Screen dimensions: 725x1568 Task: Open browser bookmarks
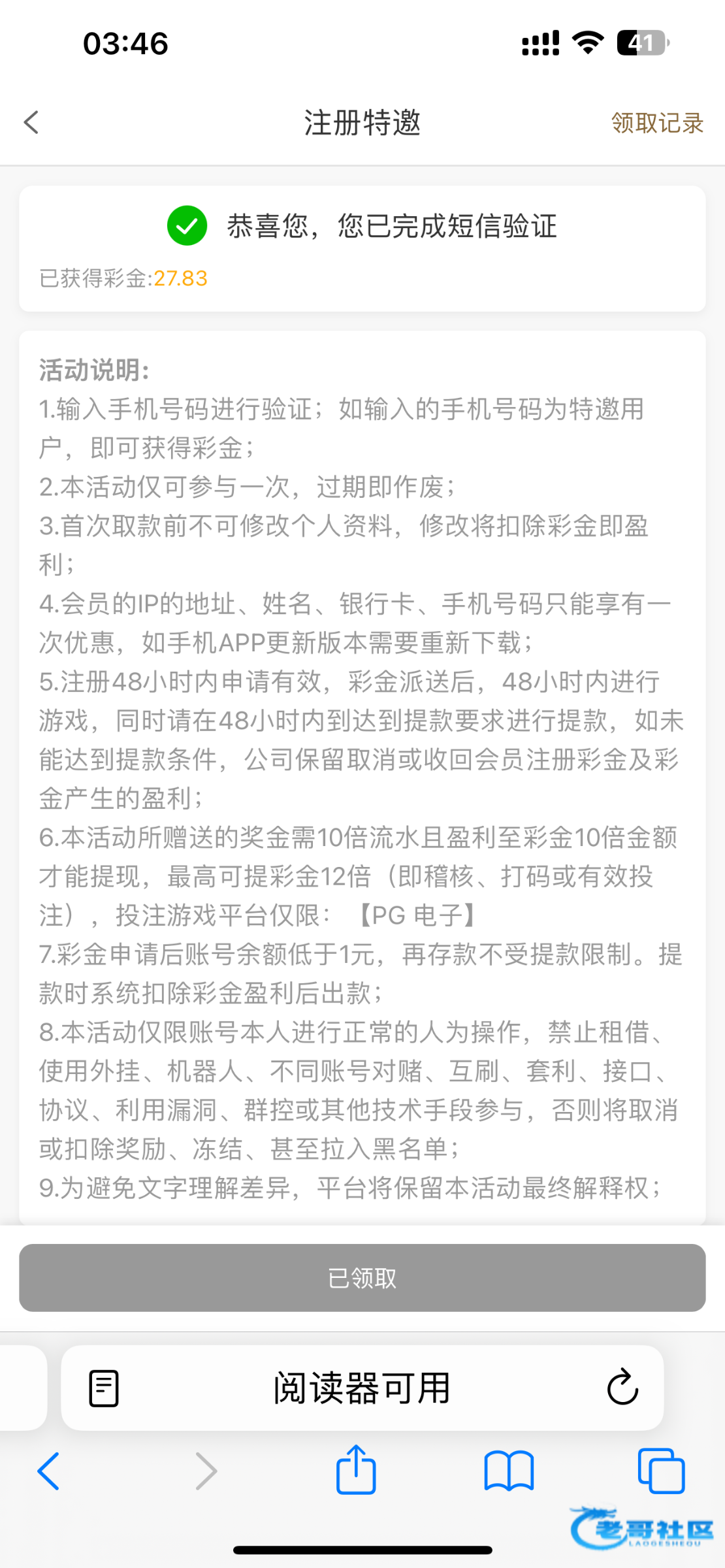(x=509, y=1471)
